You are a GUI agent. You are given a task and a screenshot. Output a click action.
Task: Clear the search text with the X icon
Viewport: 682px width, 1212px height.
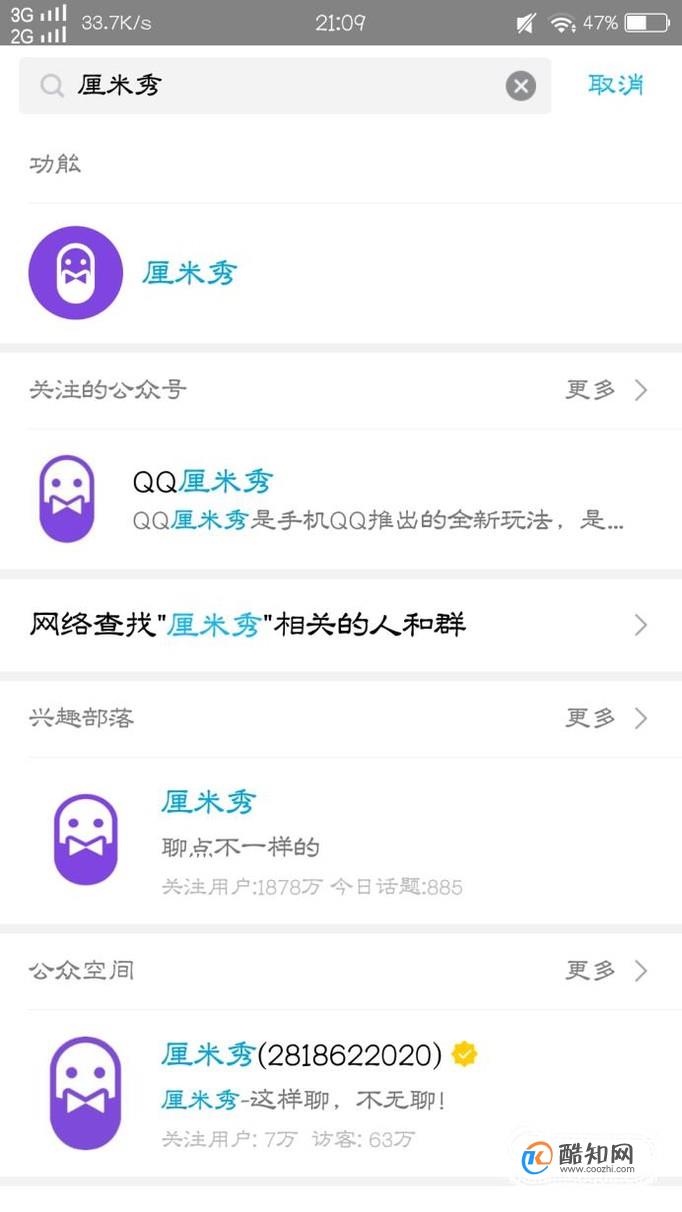coord(520,86)
